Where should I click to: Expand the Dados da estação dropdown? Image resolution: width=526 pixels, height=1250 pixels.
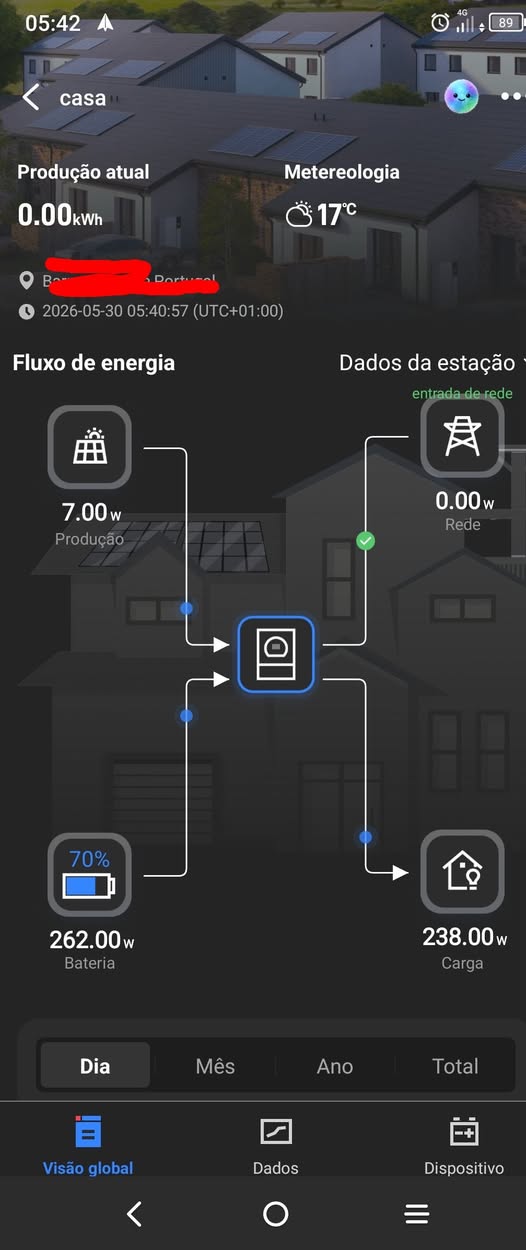[x=431, y=362]
